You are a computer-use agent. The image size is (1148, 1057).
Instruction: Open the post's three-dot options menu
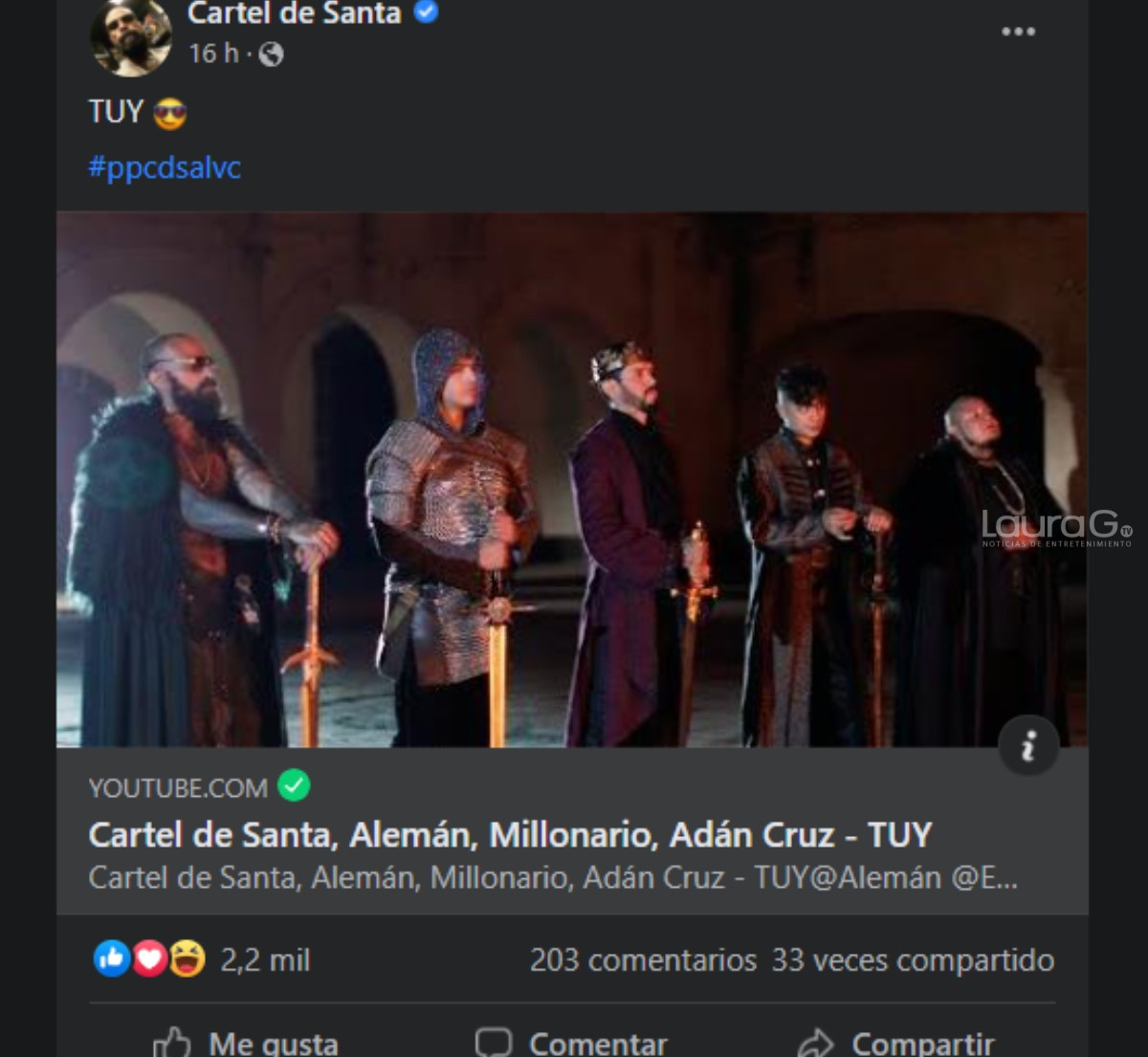(1018, 32)
